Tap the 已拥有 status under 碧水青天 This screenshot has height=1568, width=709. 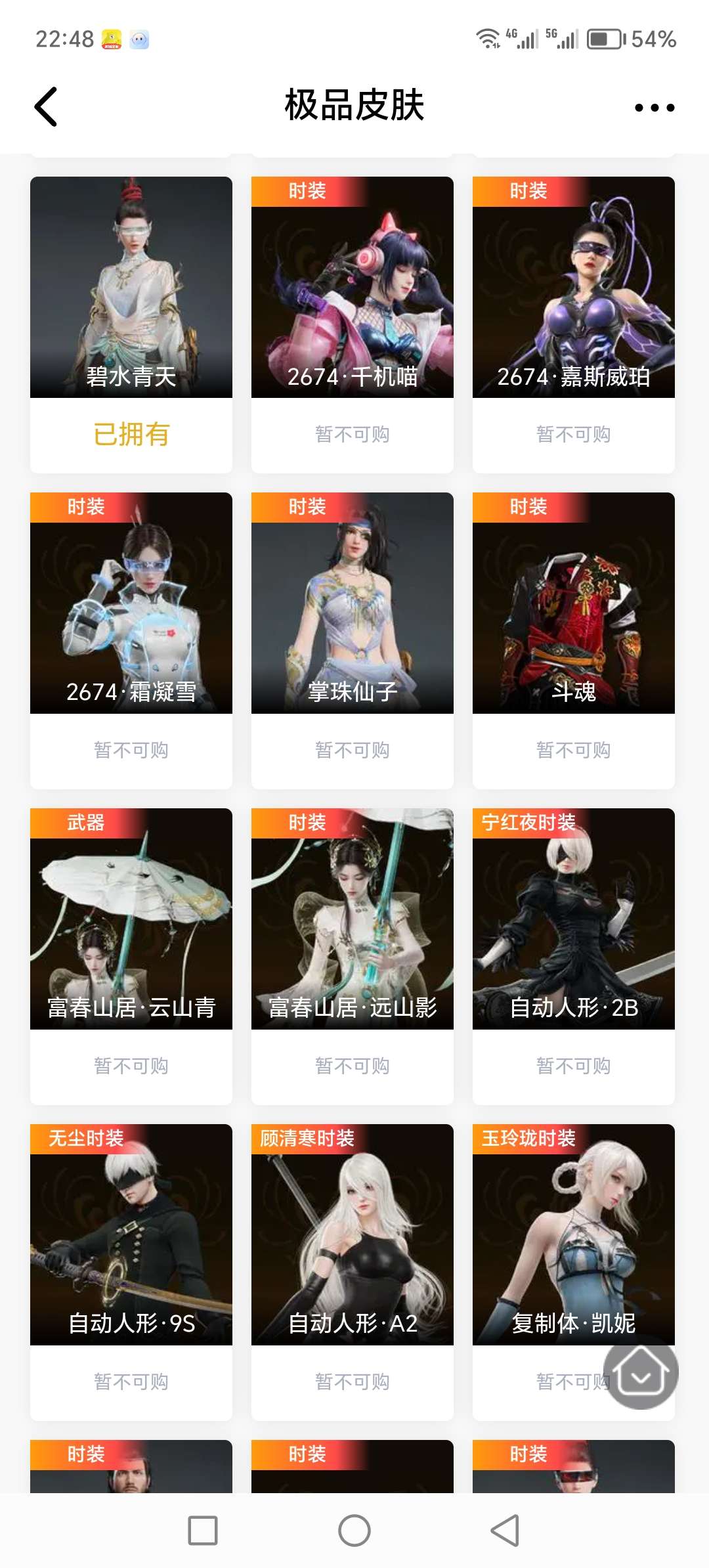point(131,433)
